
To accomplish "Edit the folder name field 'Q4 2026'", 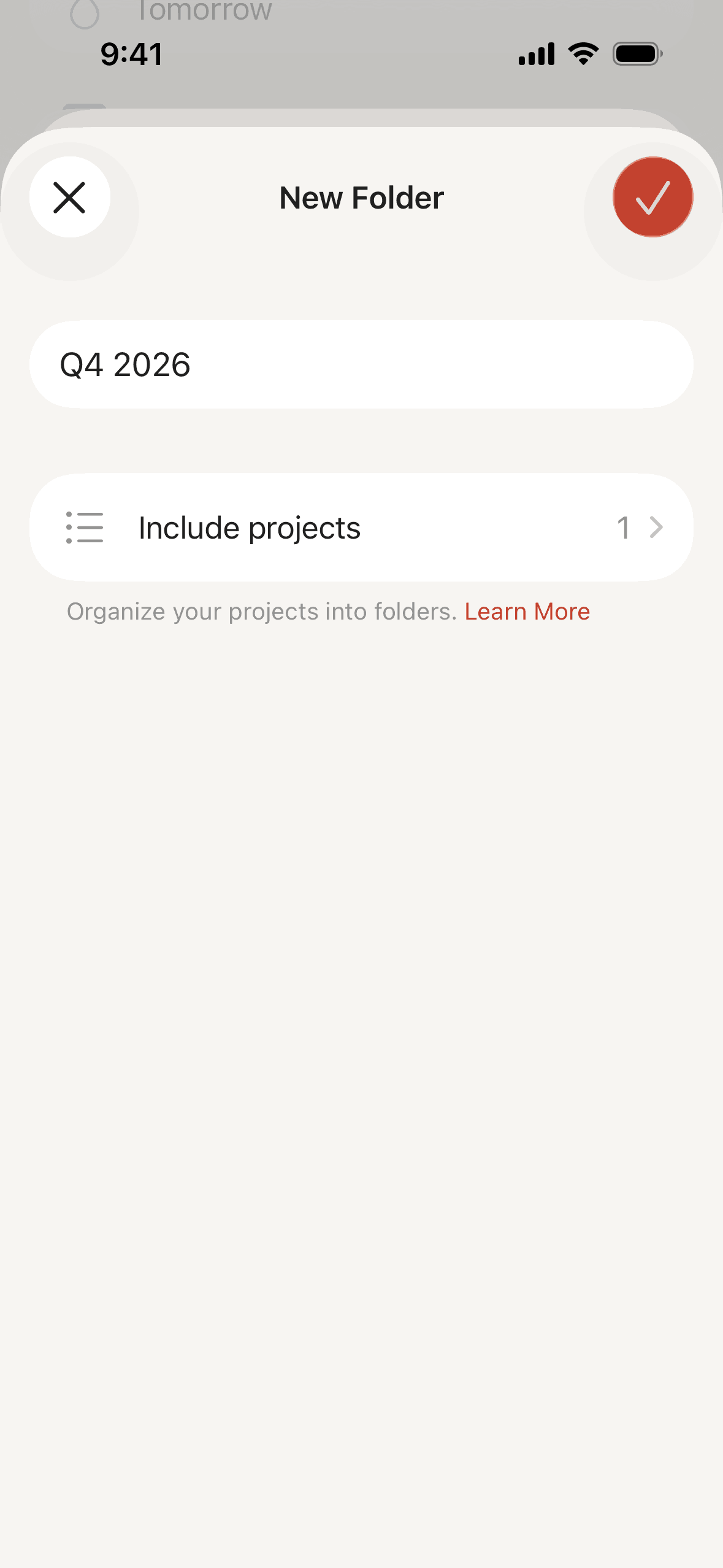I will coord(361,365).
